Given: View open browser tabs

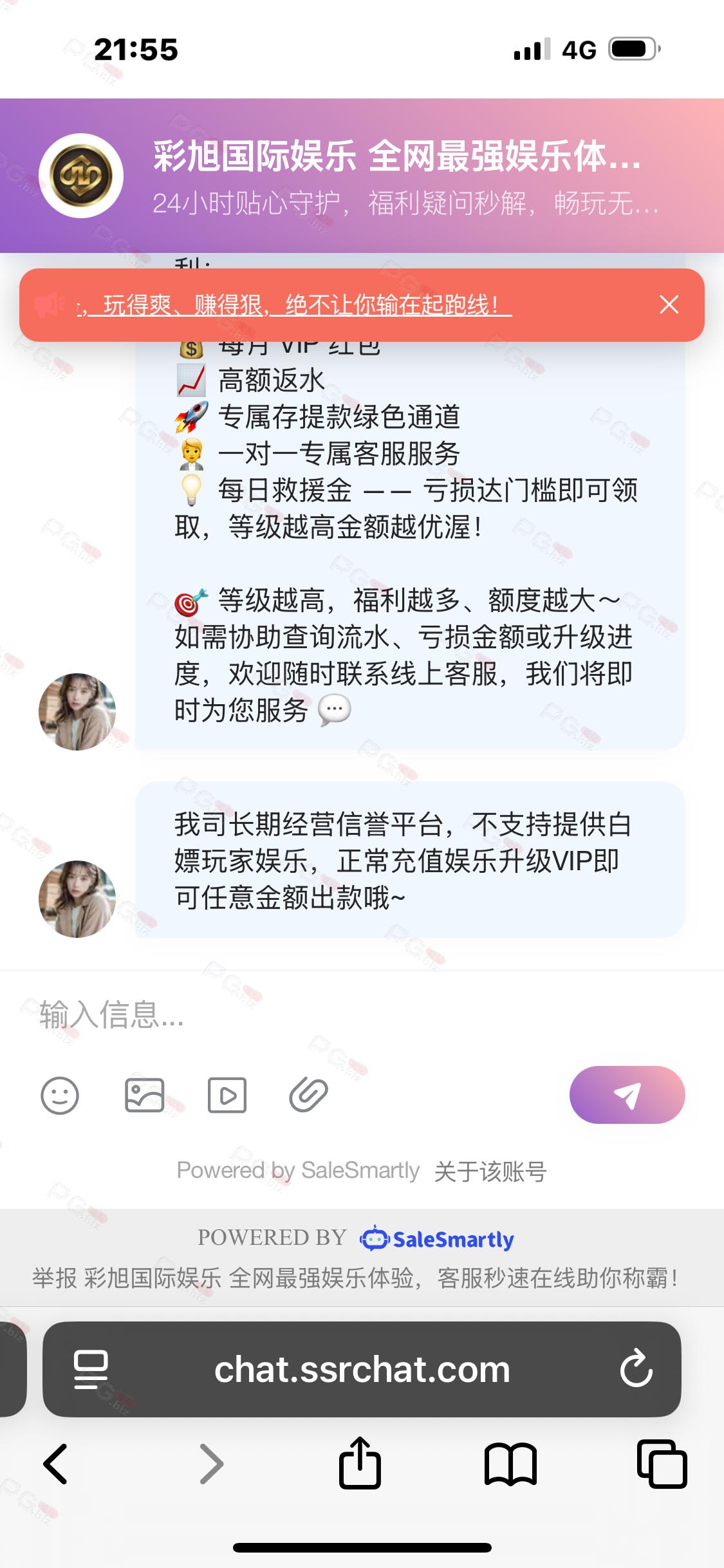Looking at the screenshot, I should [x=662, y=1464].
